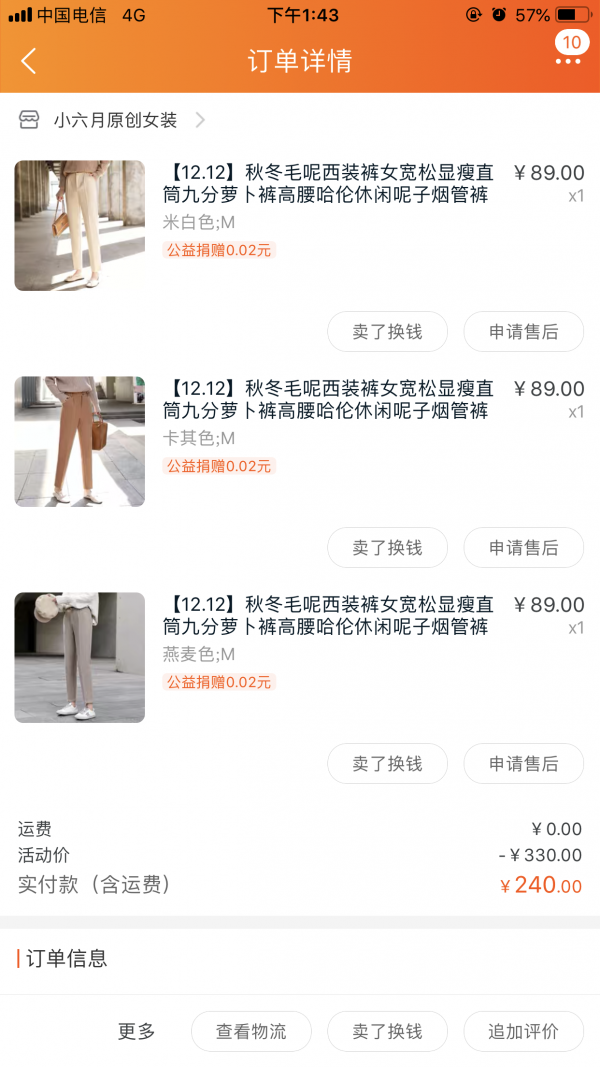Add a follow-up review via 追加评价
The width and height of the screenshot is (600, 1067).
(524, 1032)
